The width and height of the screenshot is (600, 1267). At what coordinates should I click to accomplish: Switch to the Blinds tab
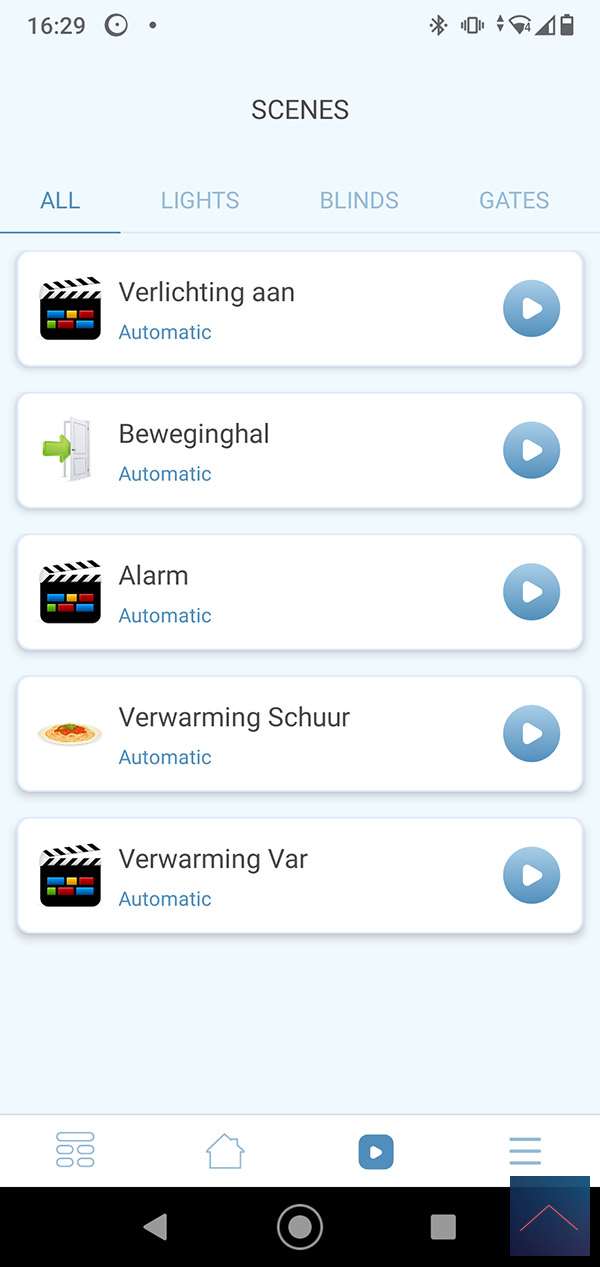(x=359, y=200)
